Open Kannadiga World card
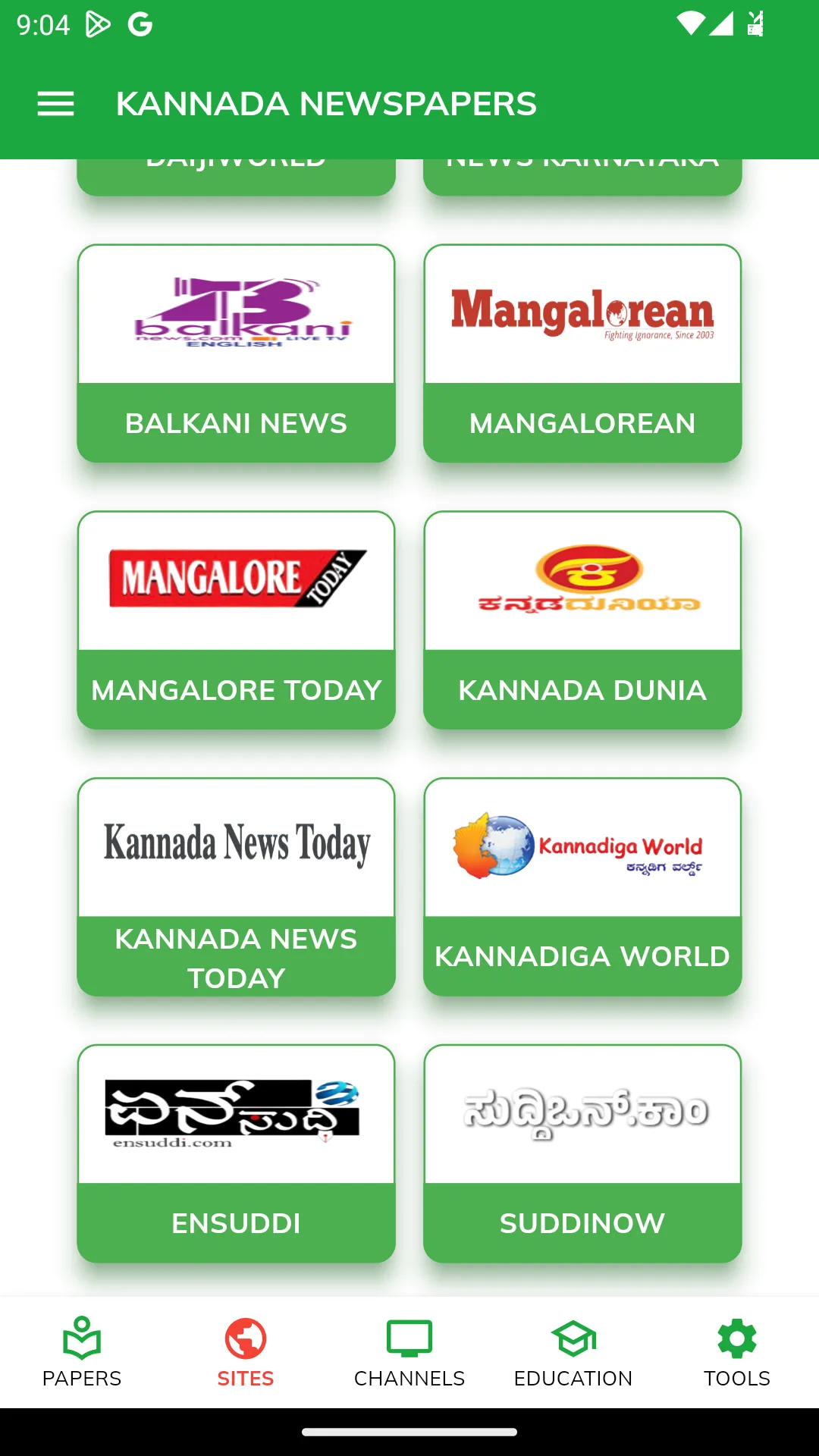819x1456 pixels. click(582, 887)
